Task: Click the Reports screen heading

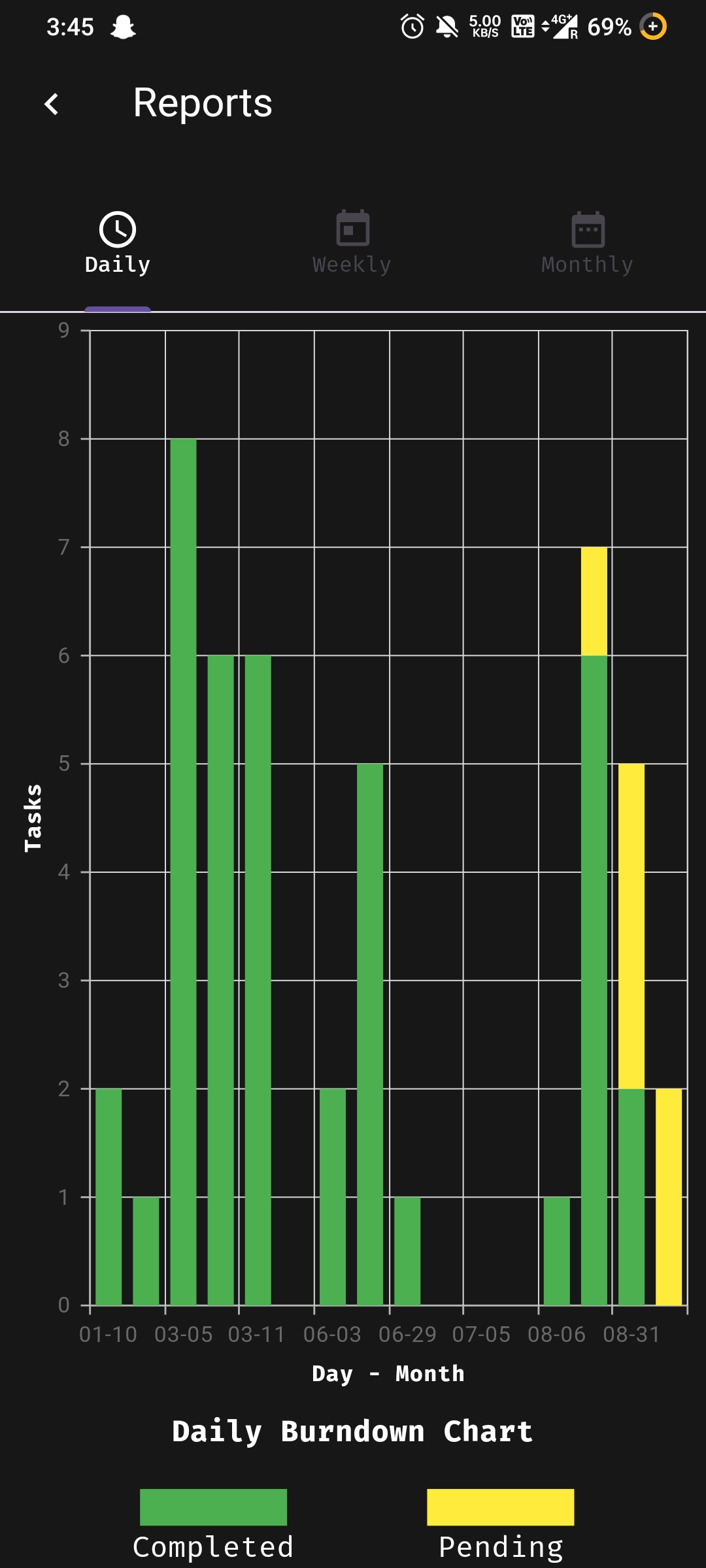Action: 203,103
